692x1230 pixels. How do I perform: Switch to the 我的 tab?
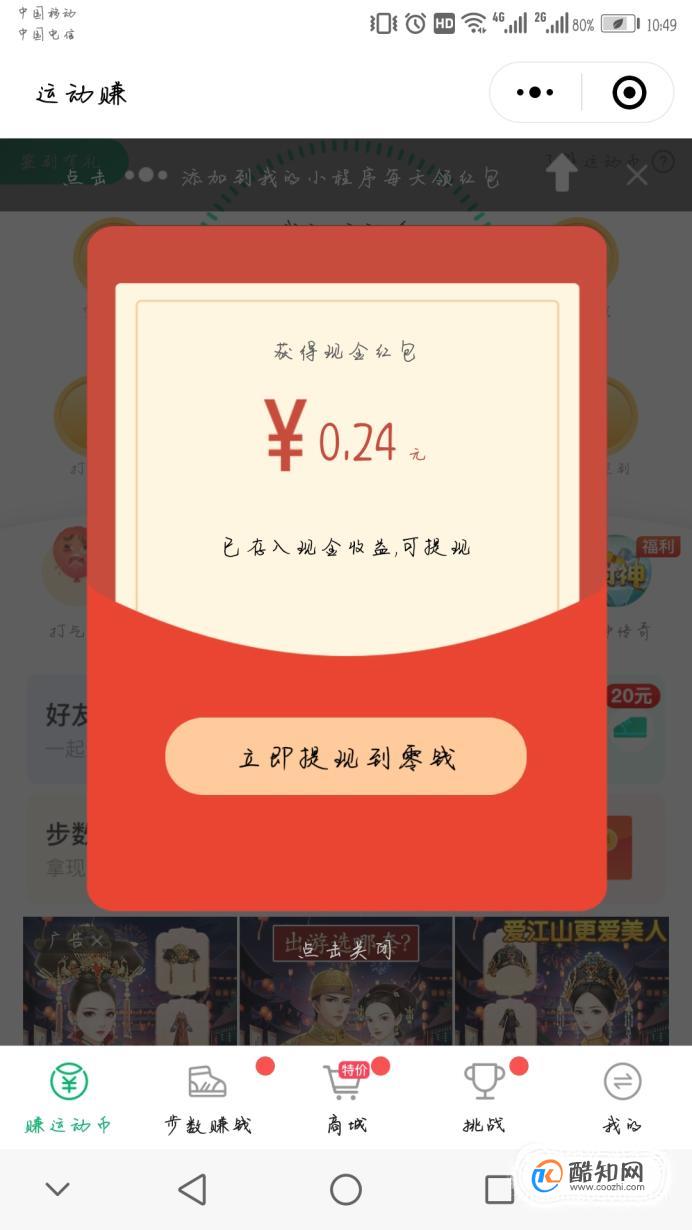tap(622, 1098)
